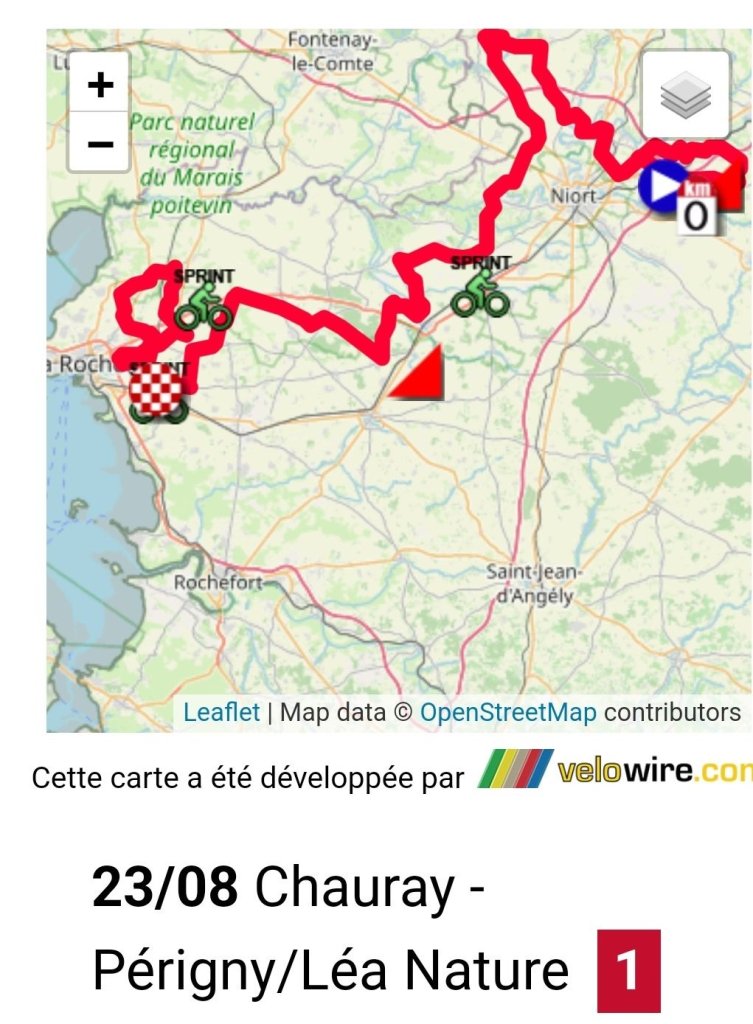Open the map layers selector
Screen dimensions: 753x1024
(685, 95)
